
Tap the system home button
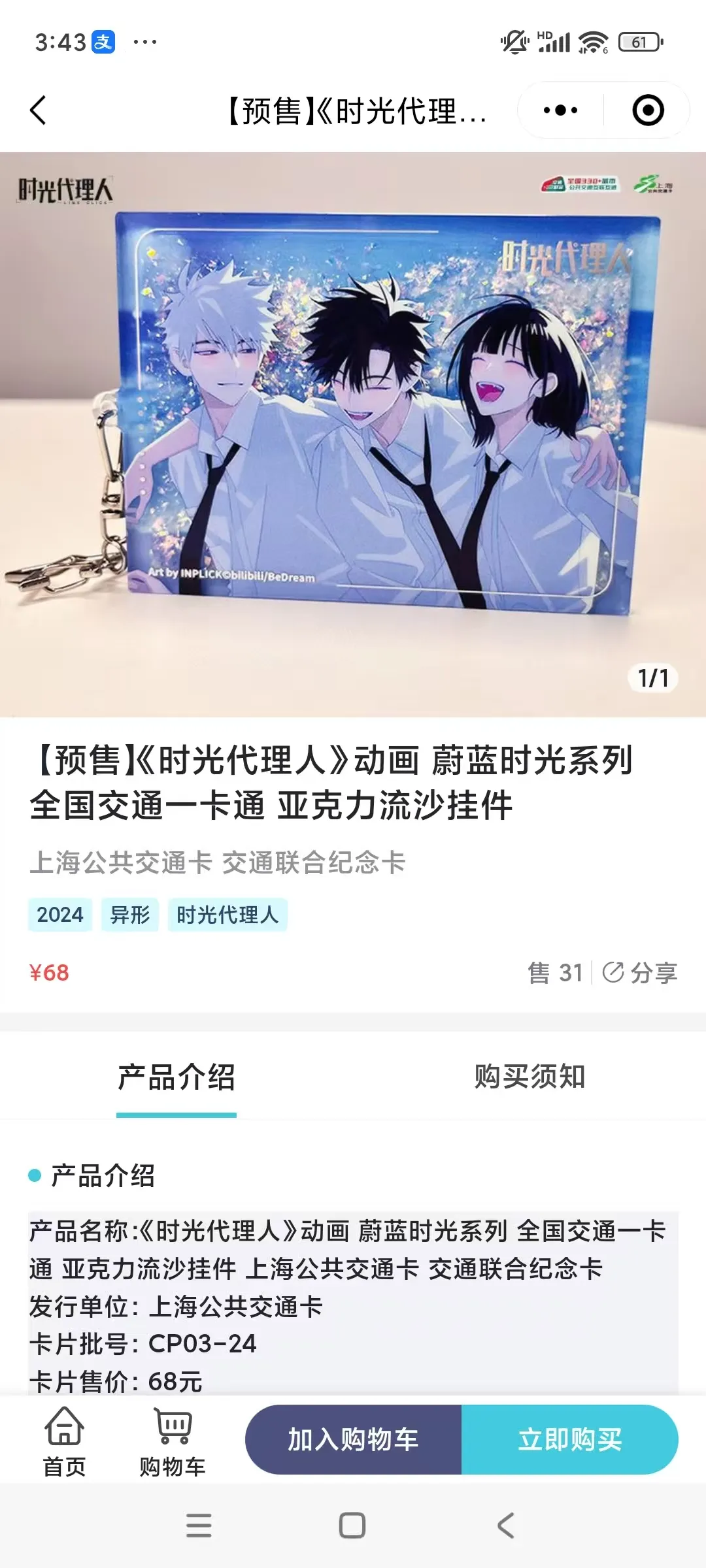point(352,1526)
